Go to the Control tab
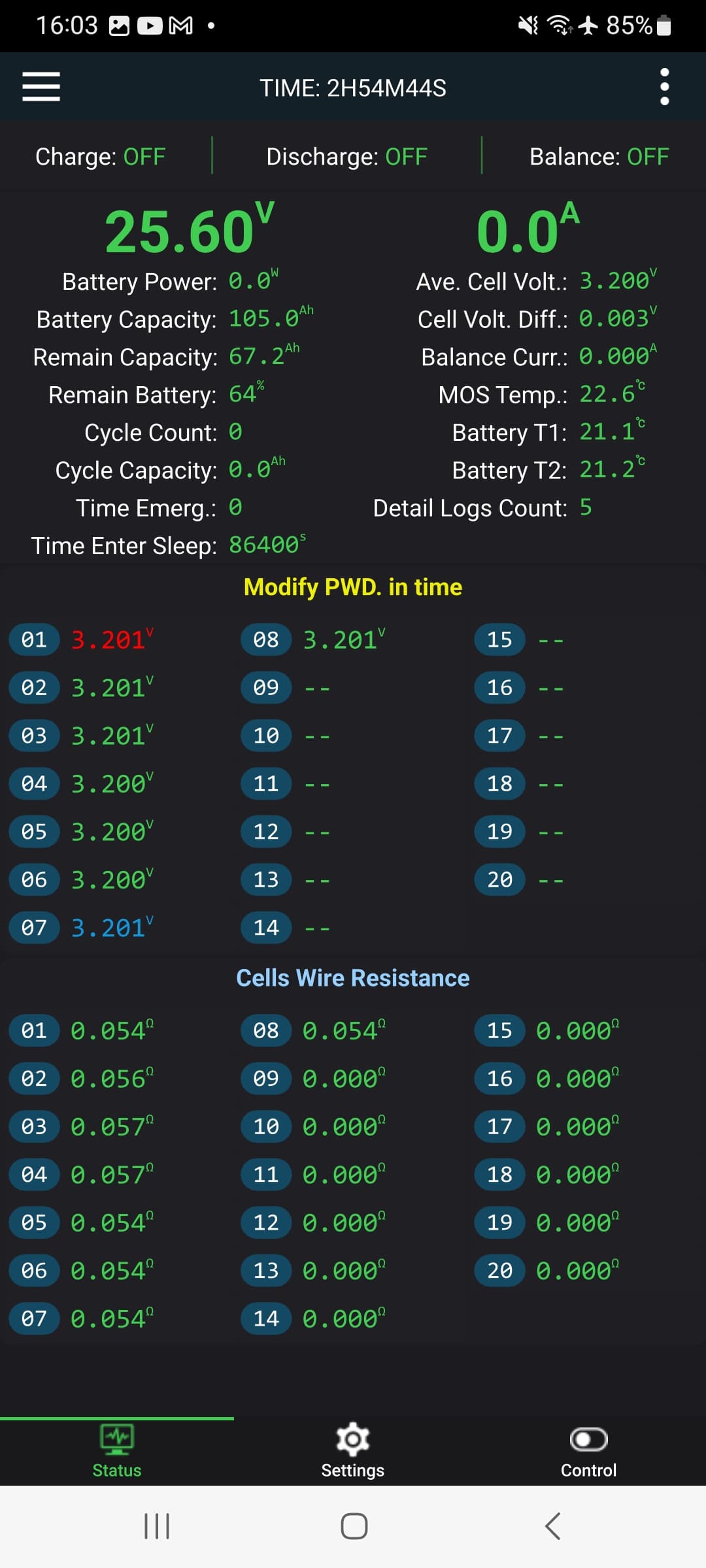The image size is (706, 1568). (588, 1452)
